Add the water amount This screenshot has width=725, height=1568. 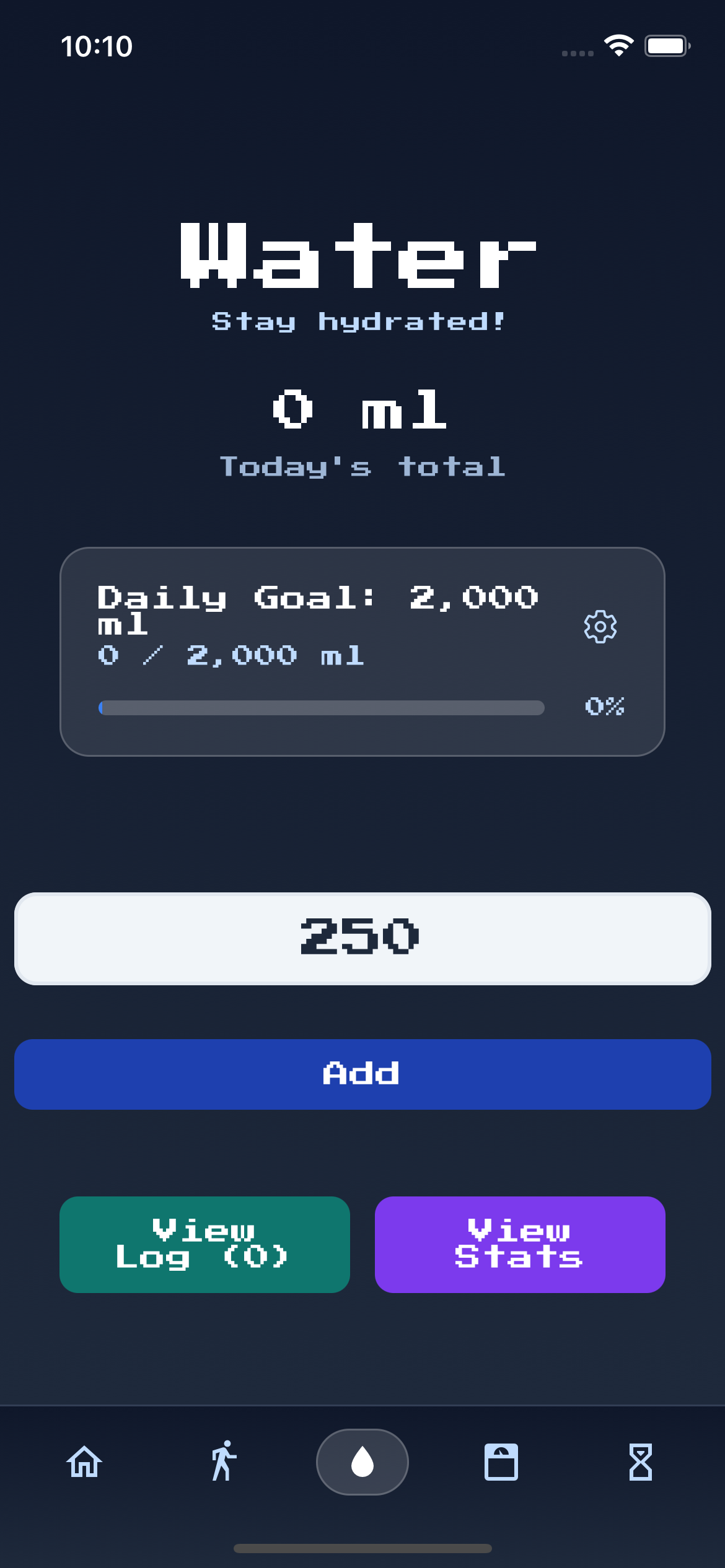(x=362, y=1074)
